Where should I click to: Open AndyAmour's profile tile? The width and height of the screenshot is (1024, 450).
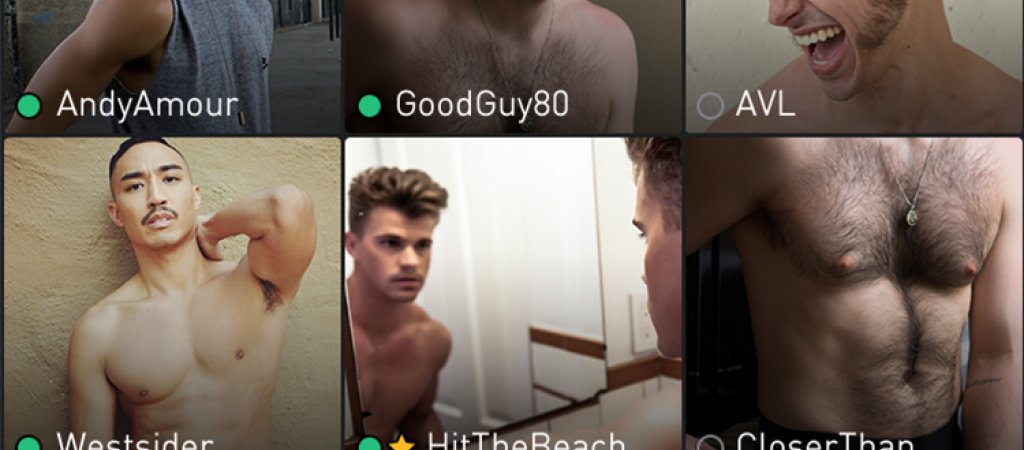(170, 65)
